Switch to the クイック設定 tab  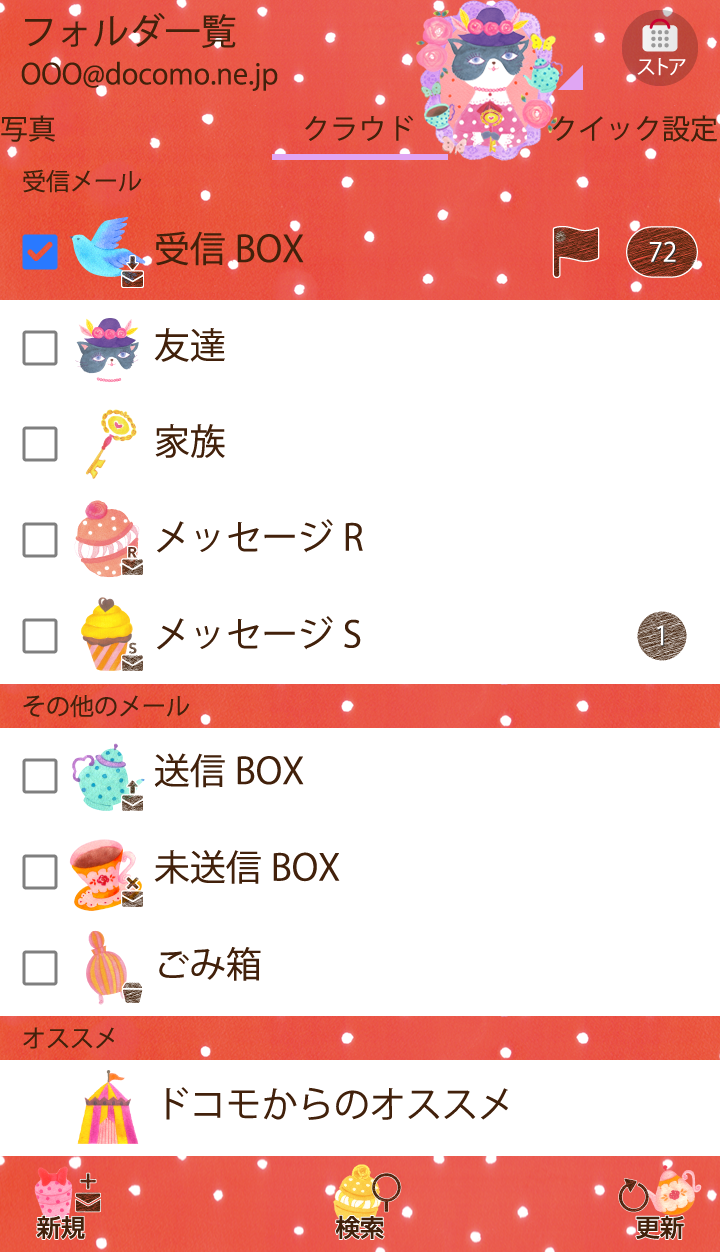[634, 129]
